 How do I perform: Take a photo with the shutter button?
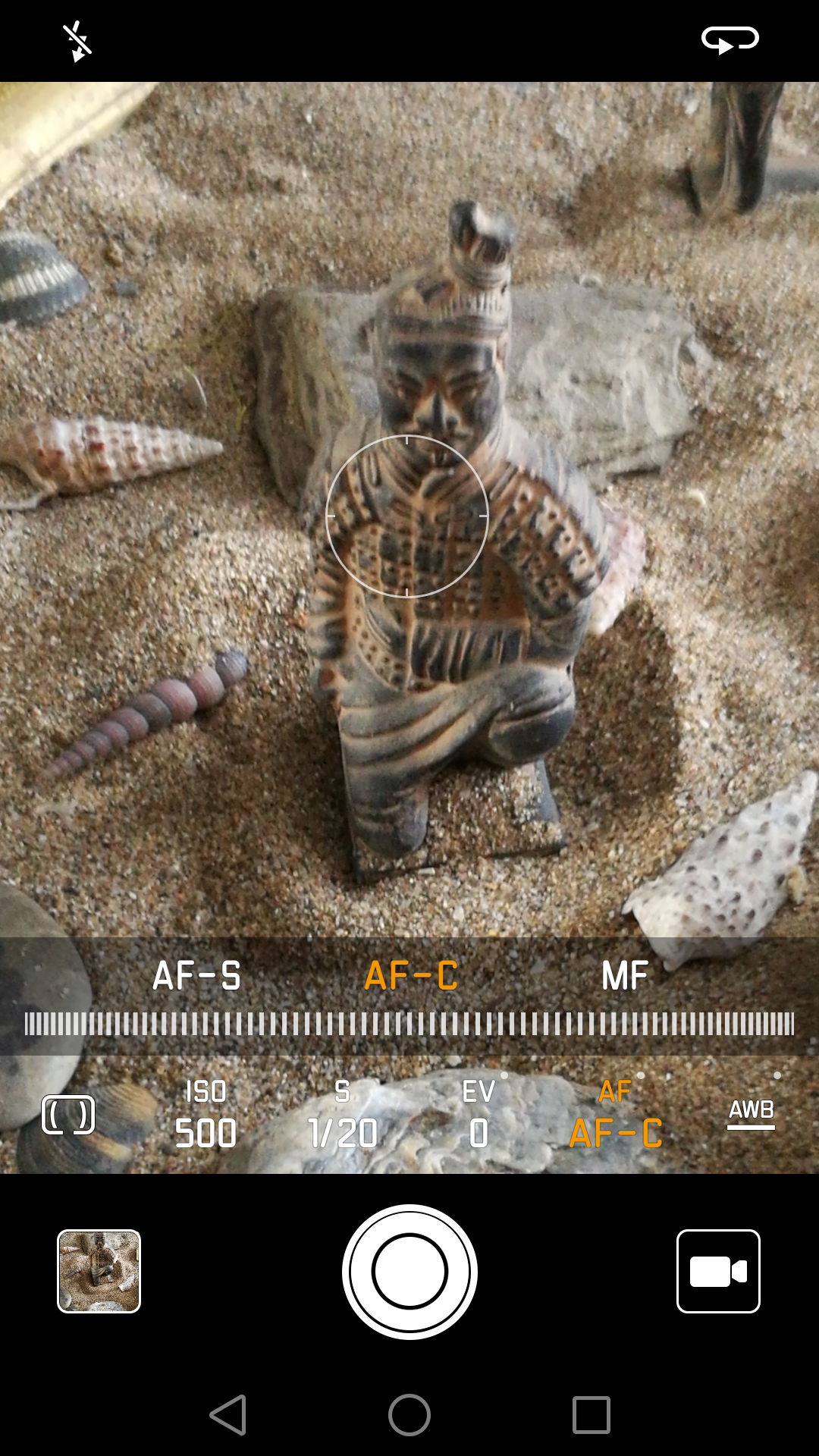click(409, 1272)
